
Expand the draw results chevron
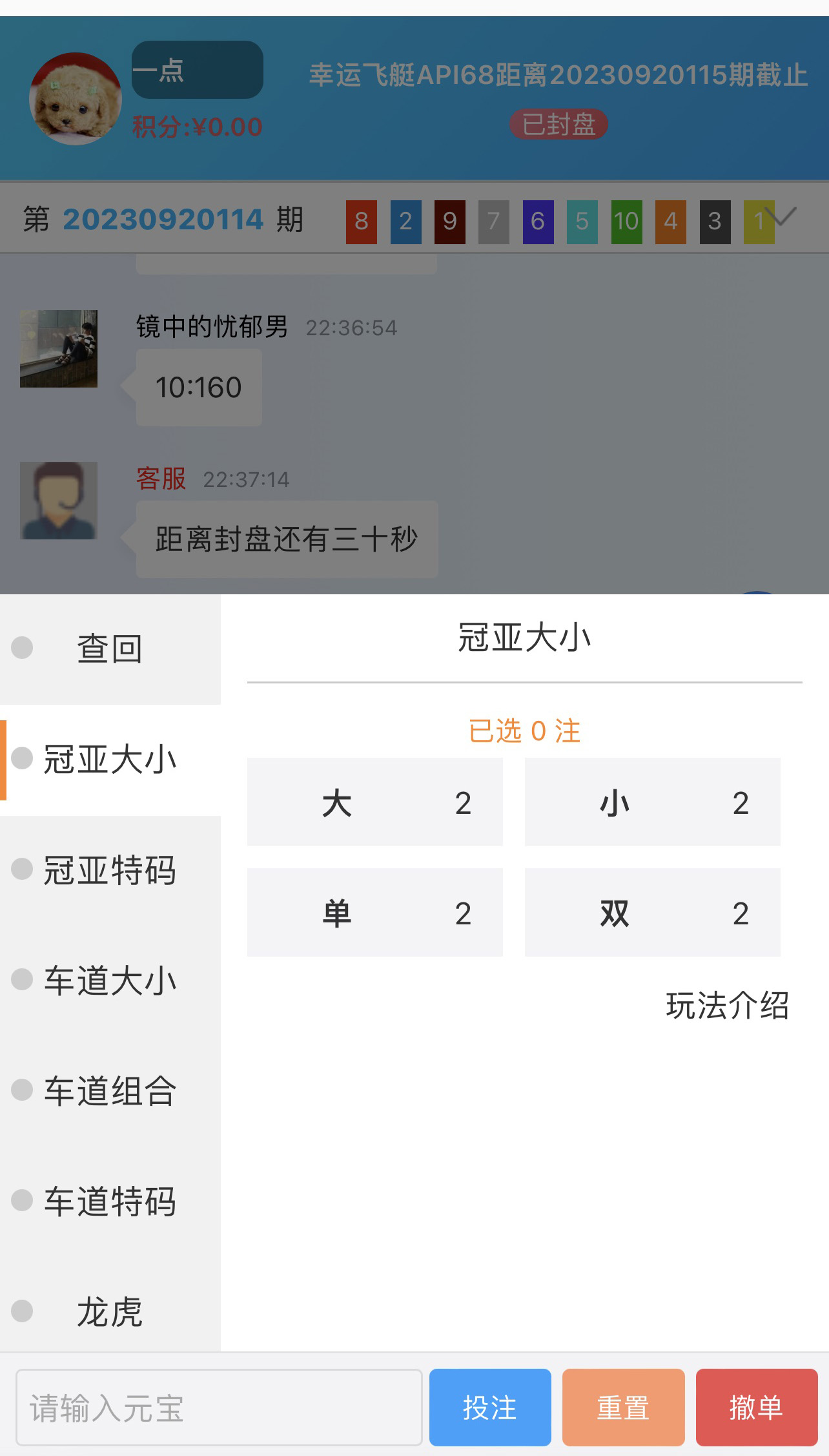click(781, 217)
